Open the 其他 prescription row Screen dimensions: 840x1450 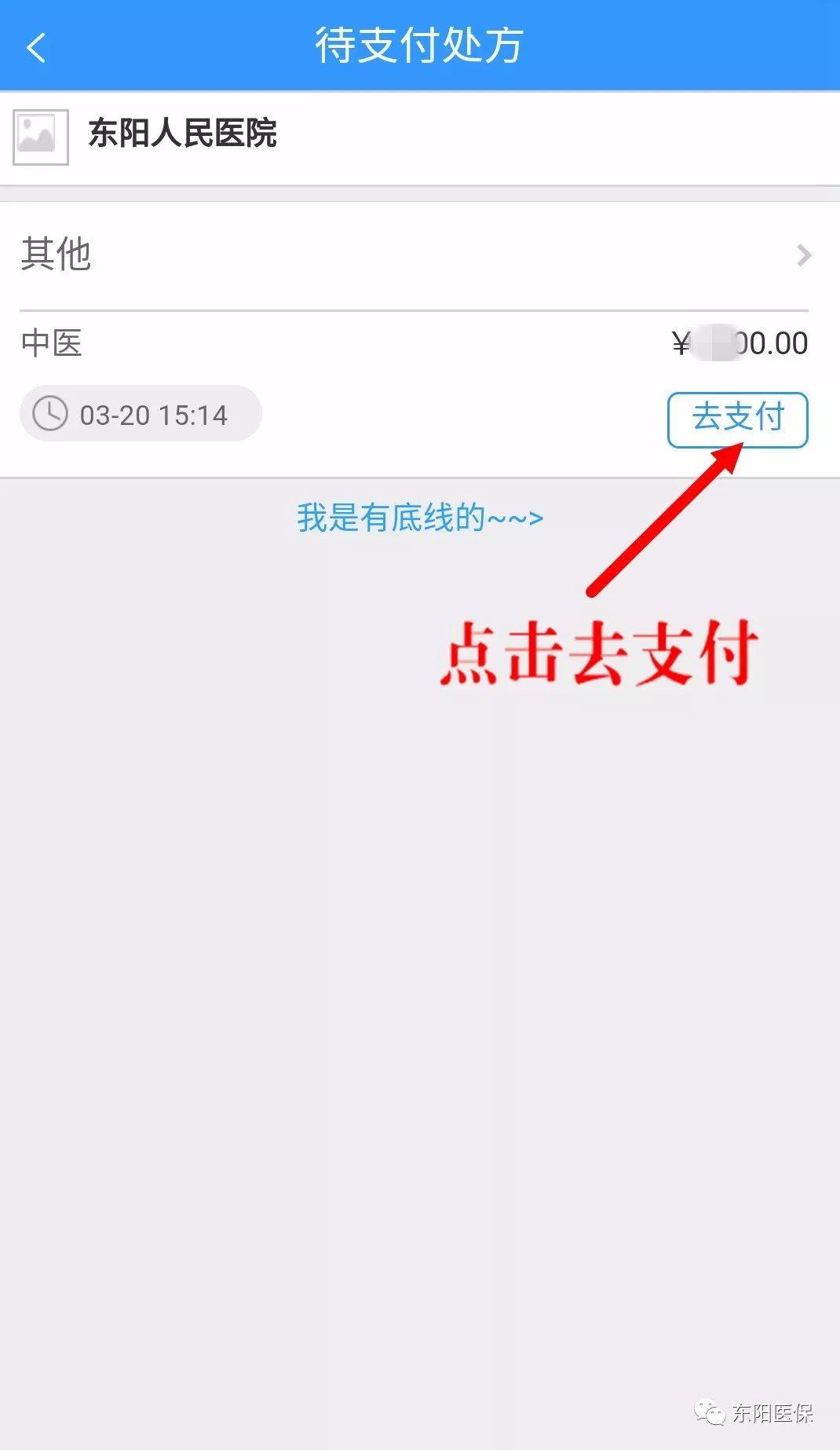[416, 255]
